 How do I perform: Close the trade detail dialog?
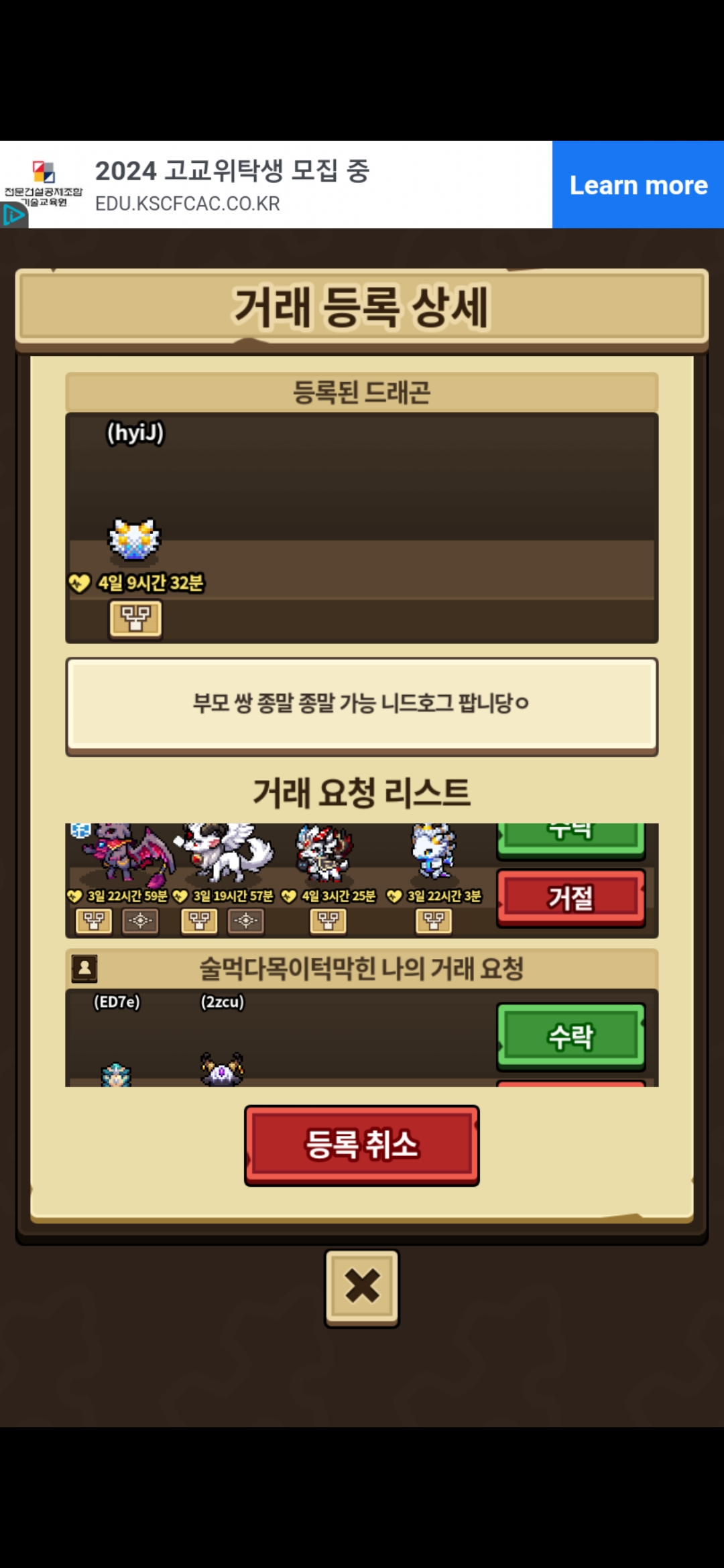(x=362, y=1287)
